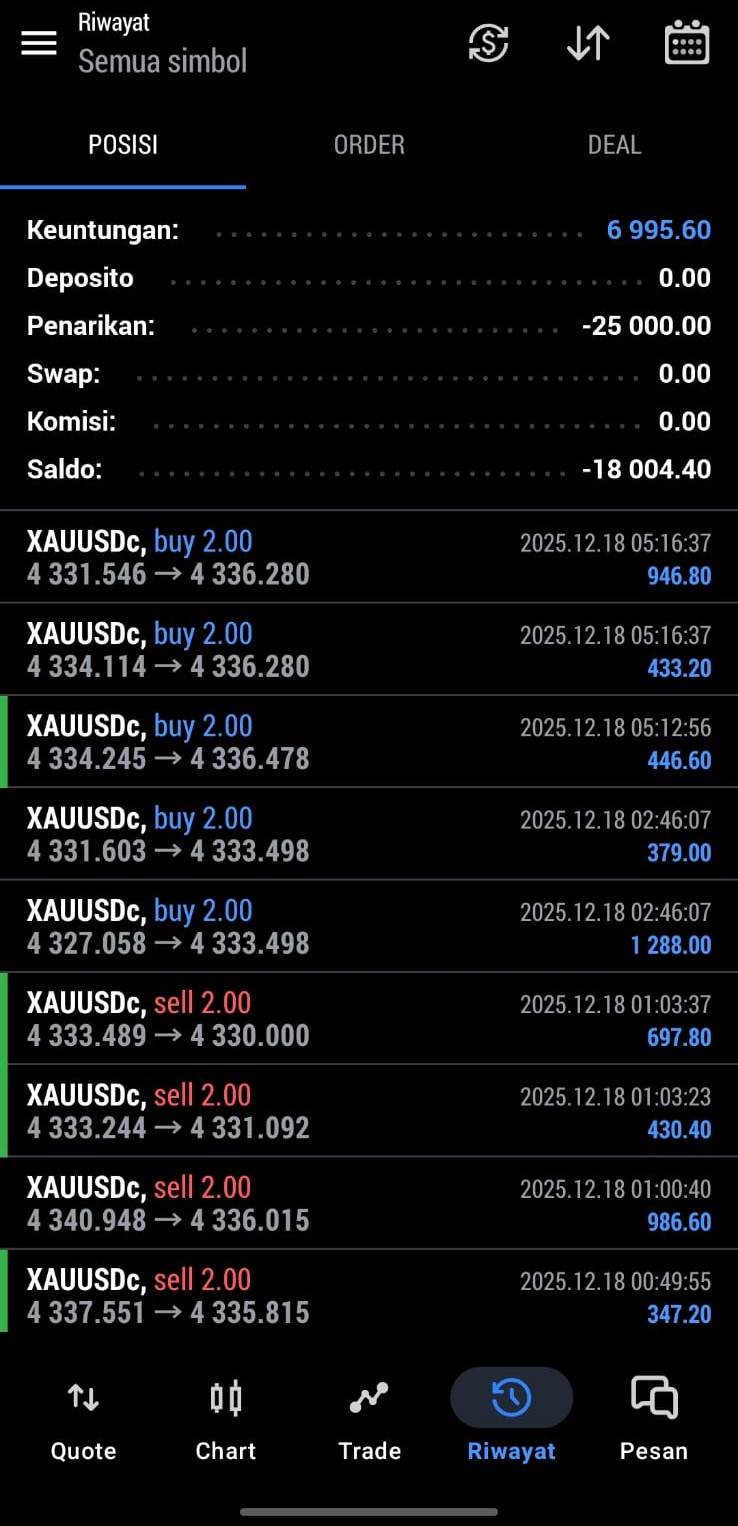Image resolution: width=738 pixels, height=1526 pixels.
Task: Tap the currency symbol filter icon
Action: coord(488,44)
